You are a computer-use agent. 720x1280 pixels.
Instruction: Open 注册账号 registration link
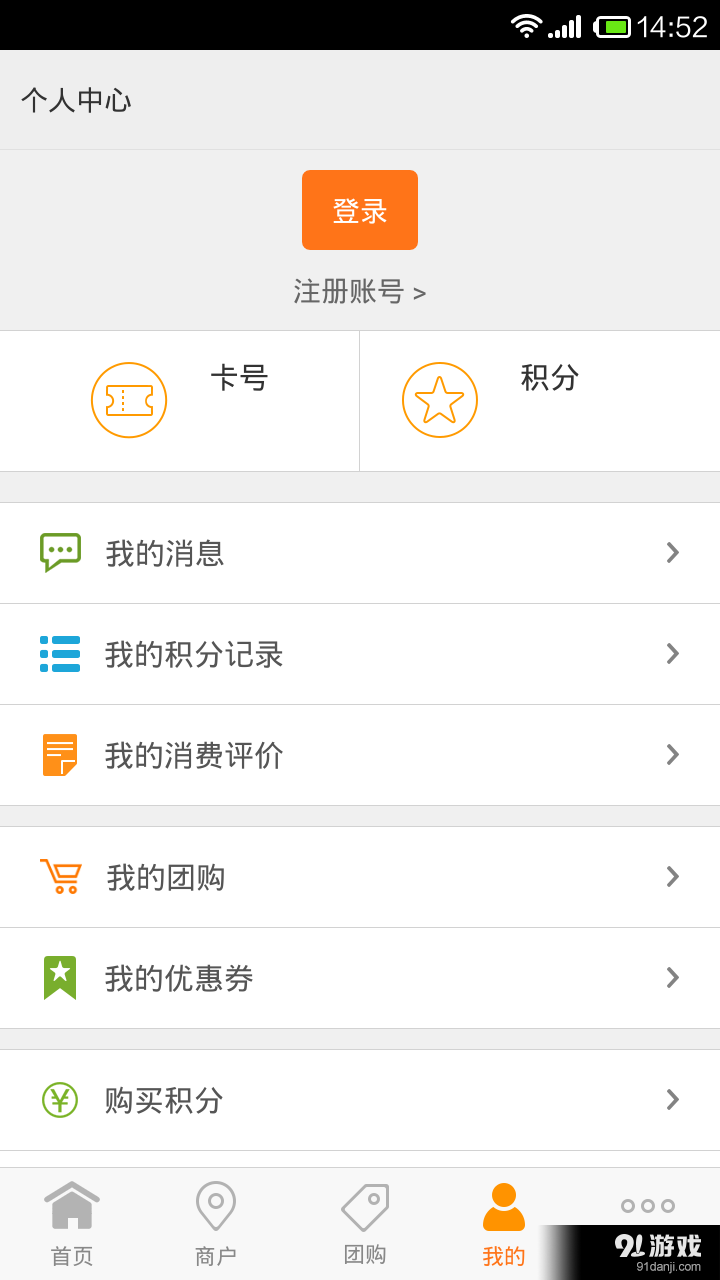click(360, 292)
